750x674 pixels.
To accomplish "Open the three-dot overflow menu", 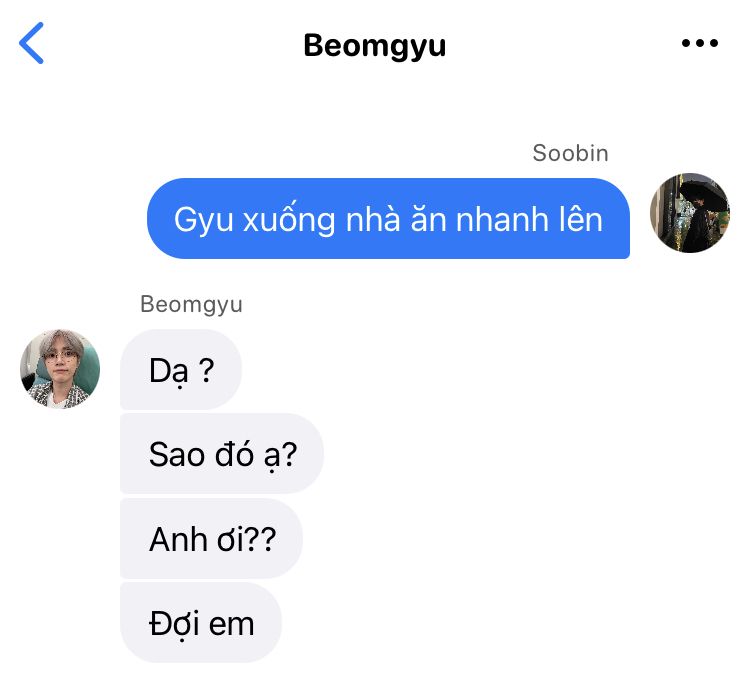I will 699,44.
